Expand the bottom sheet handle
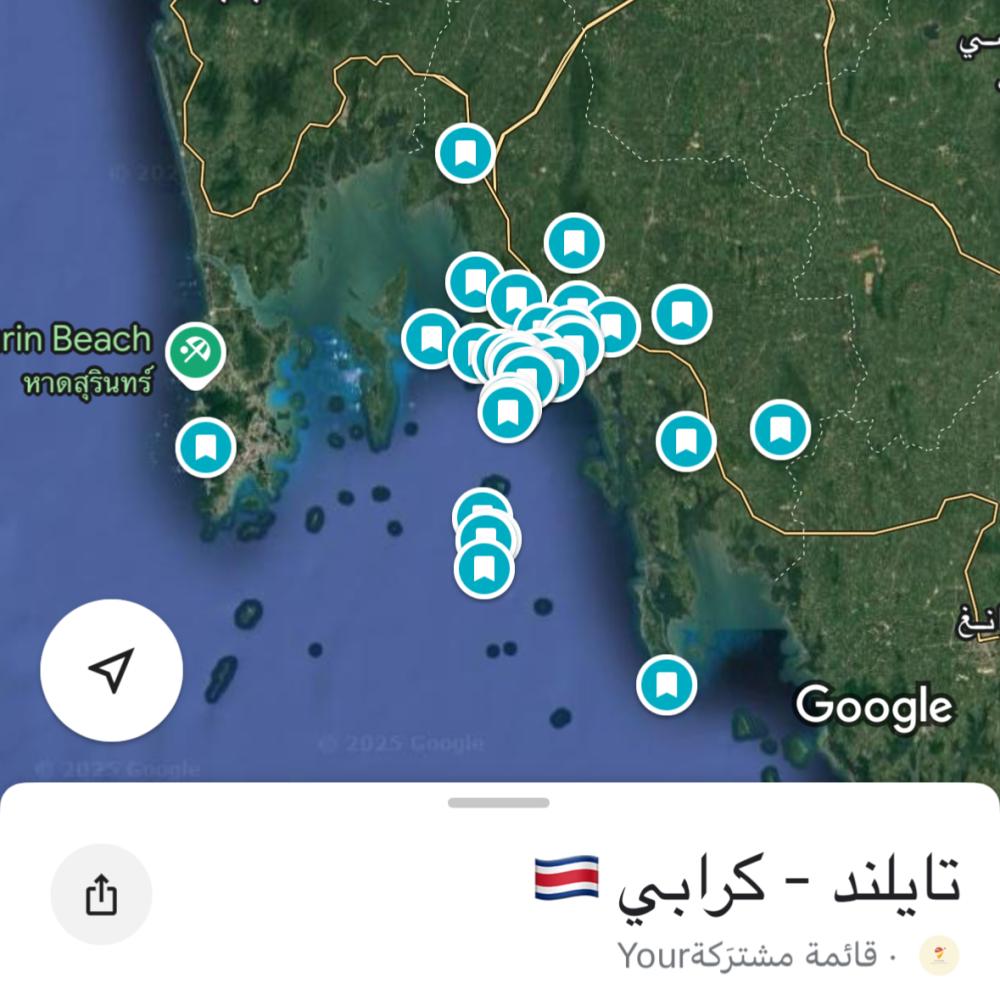 498,802
